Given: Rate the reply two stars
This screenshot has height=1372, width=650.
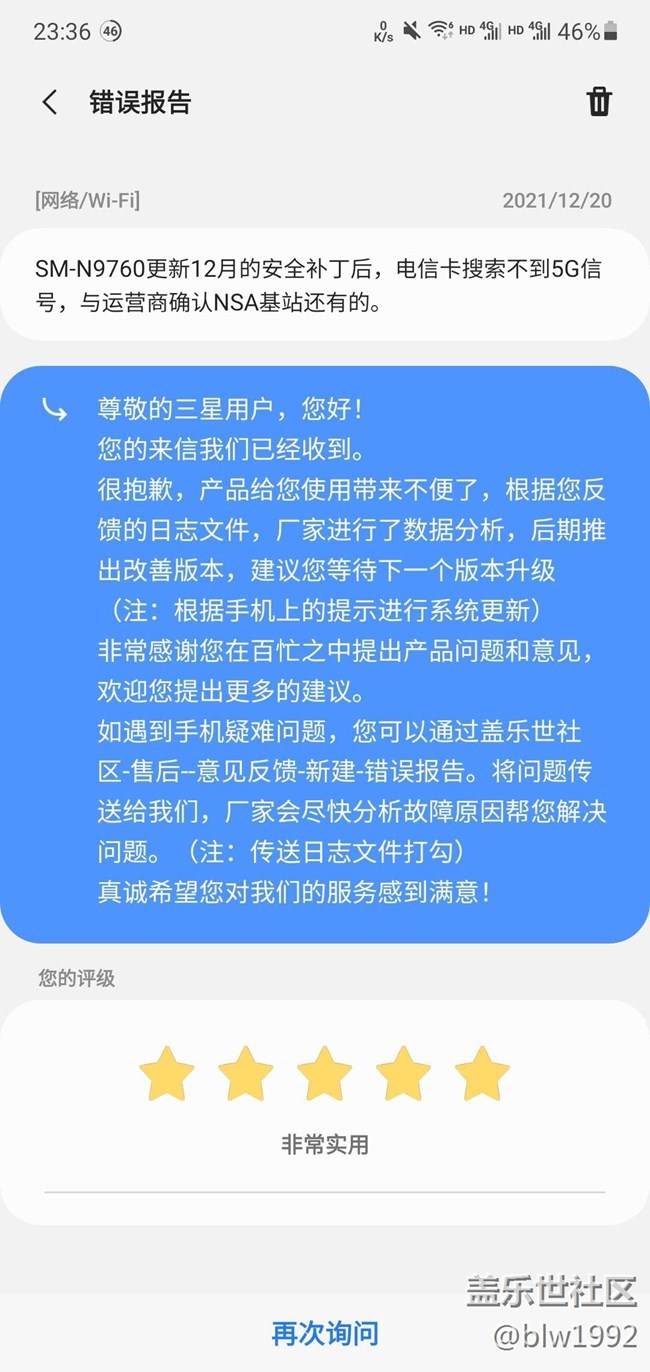Looking at the screenshot, I should (245, 1073).
